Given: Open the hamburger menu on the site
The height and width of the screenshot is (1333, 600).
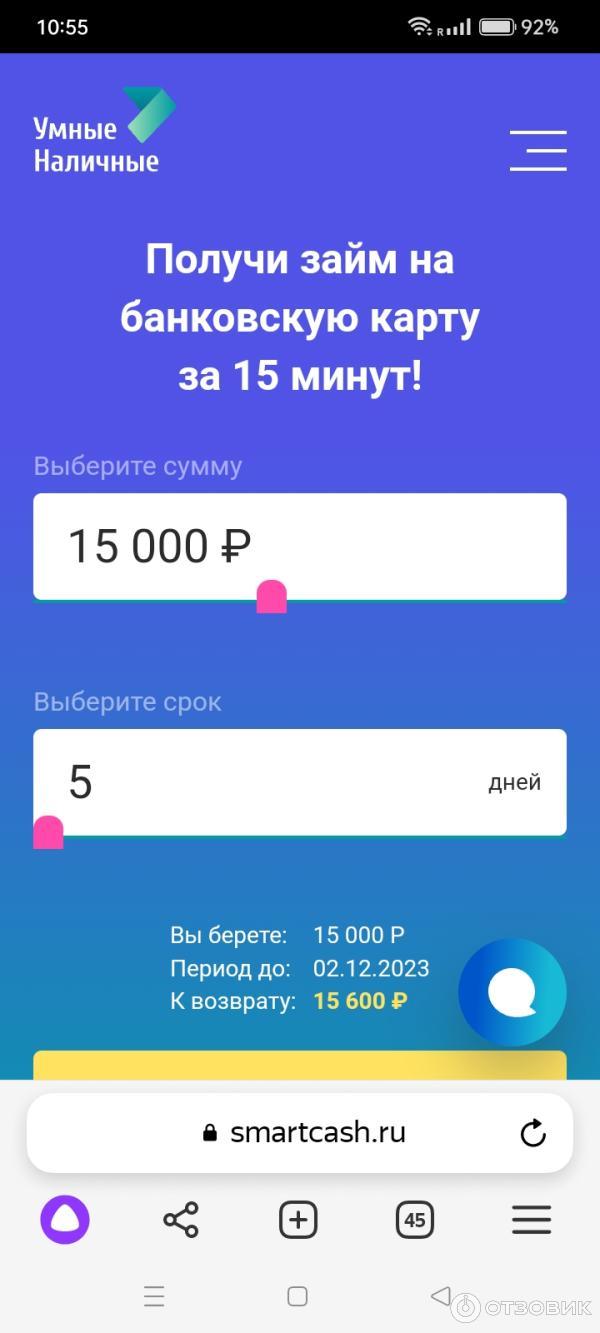Looking at the screenshot, I should [538, 151].
